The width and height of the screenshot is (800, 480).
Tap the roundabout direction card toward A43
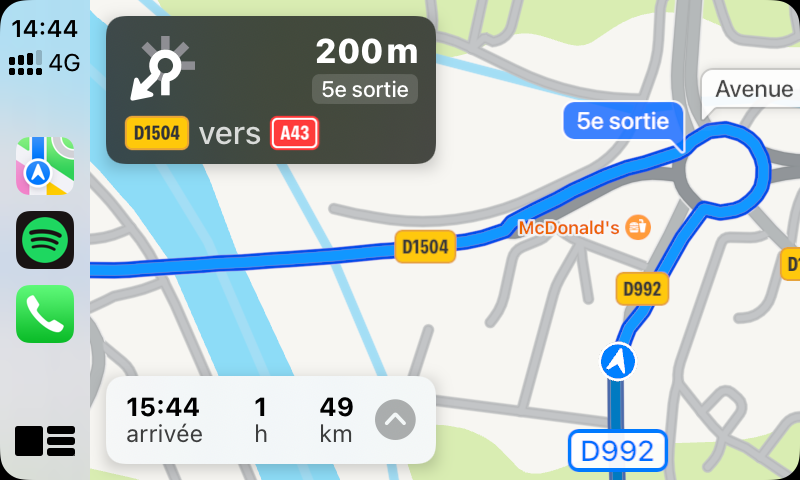coord(270,90)
